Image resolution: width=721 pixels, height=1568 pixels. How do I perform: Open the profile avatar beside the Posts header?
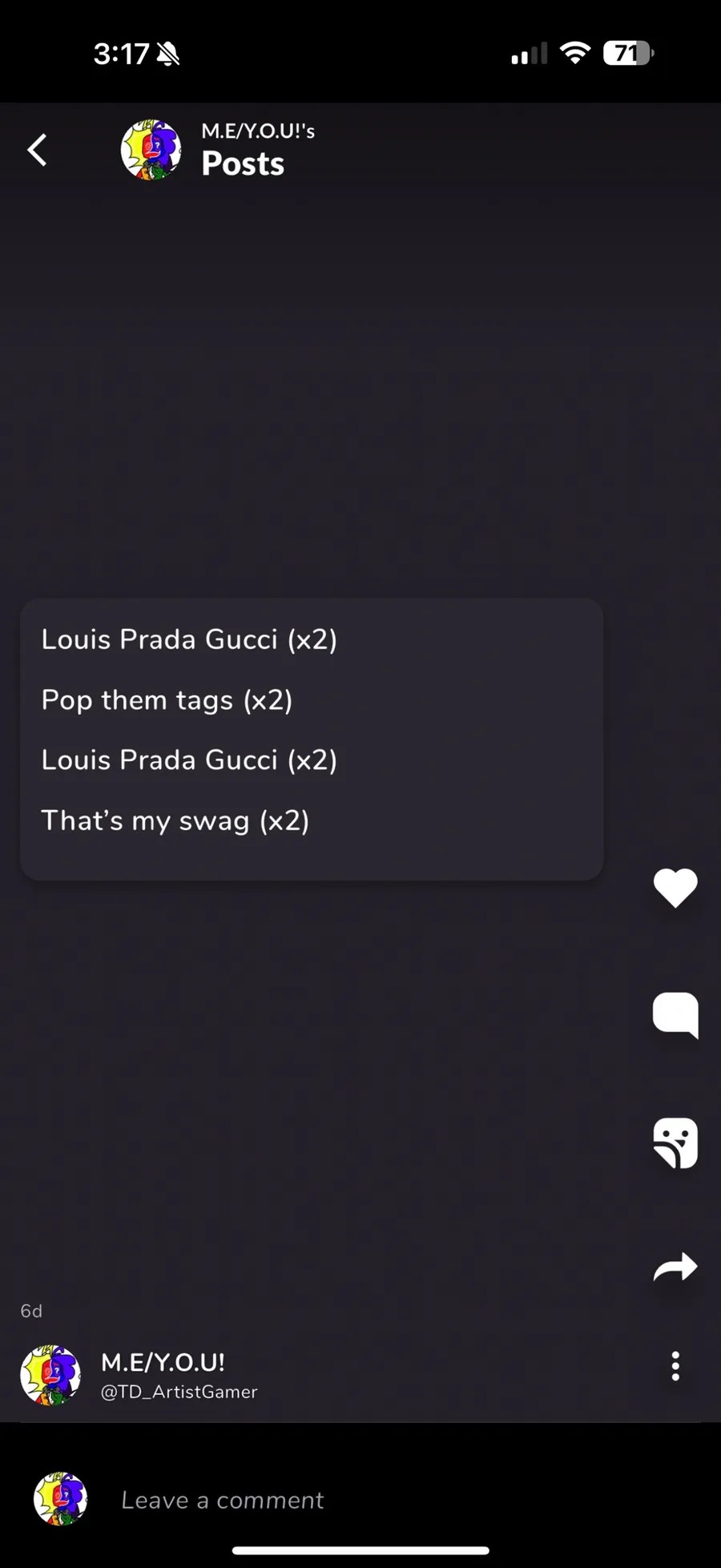pyautogui.click(x=151, y=150)
